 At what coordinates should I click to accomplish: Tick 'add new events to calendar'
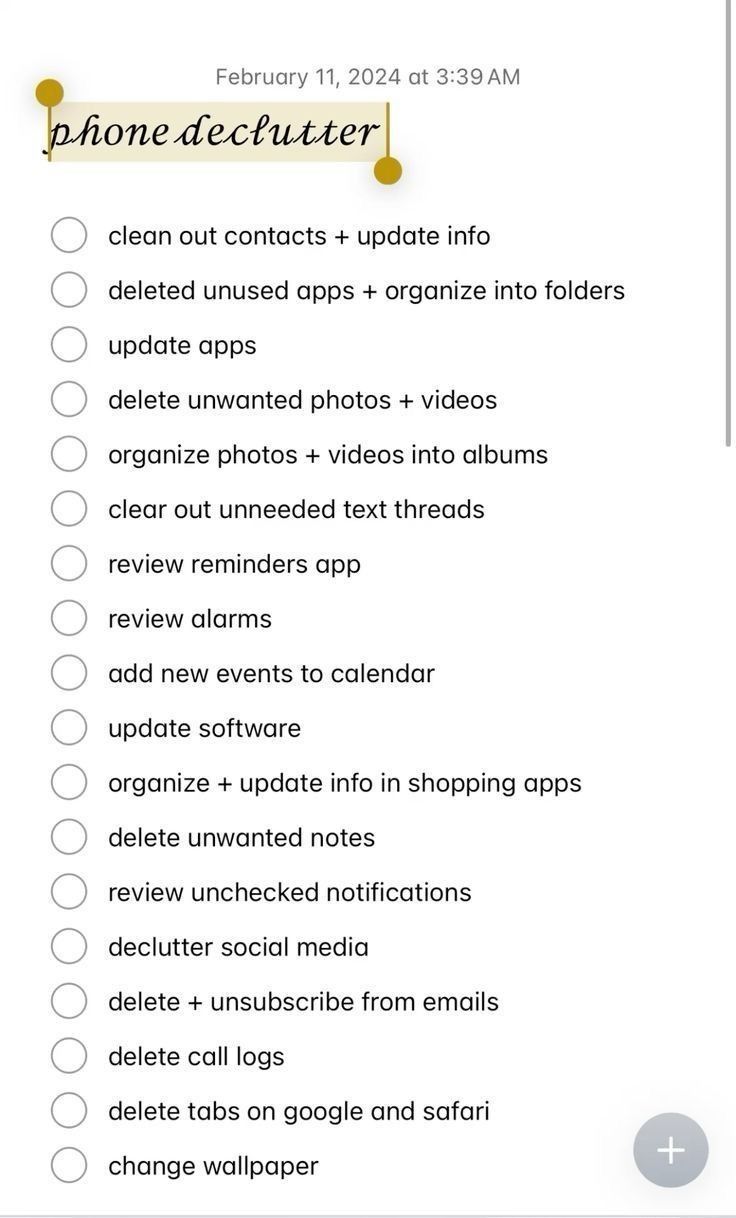coord(69,672)
